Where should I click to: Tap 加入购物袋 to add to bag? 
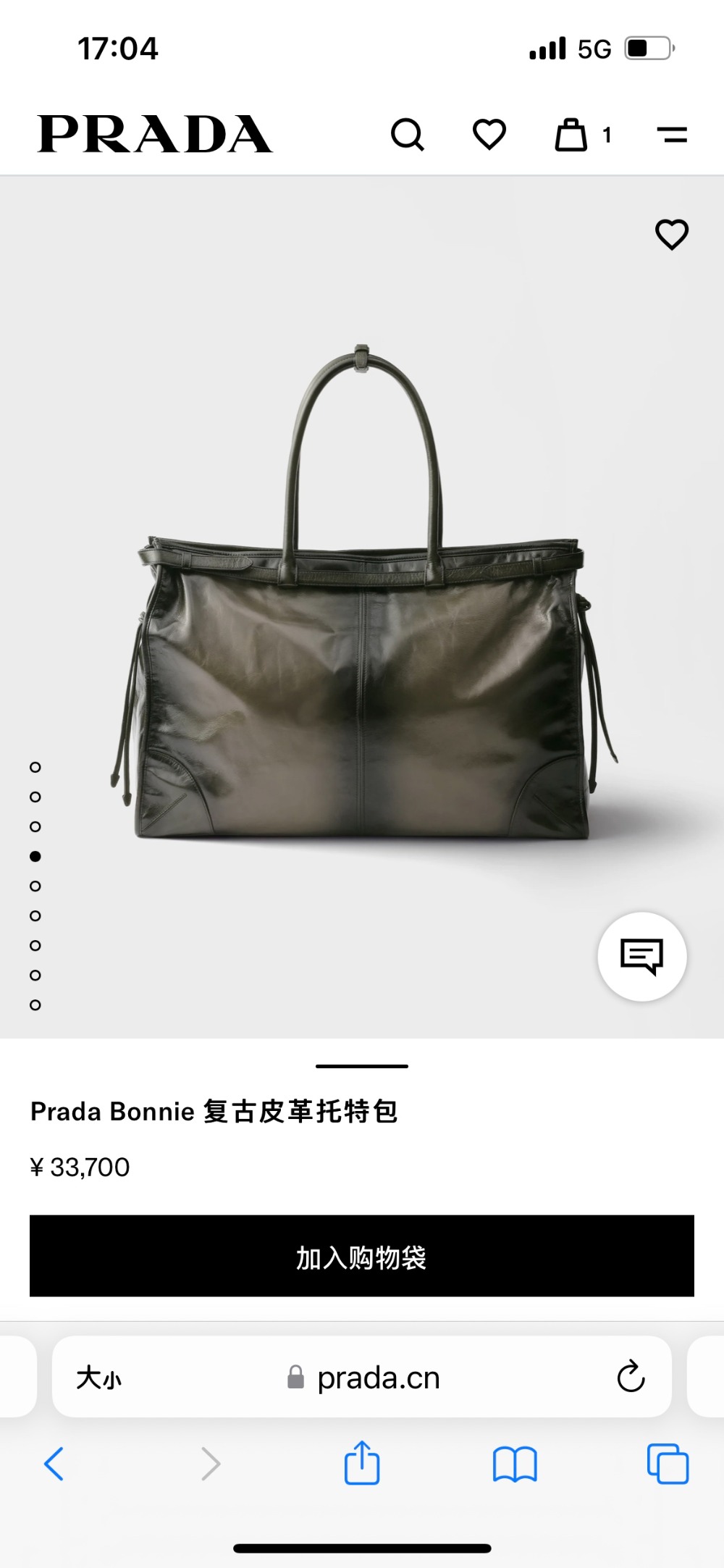coord(362,1257)
